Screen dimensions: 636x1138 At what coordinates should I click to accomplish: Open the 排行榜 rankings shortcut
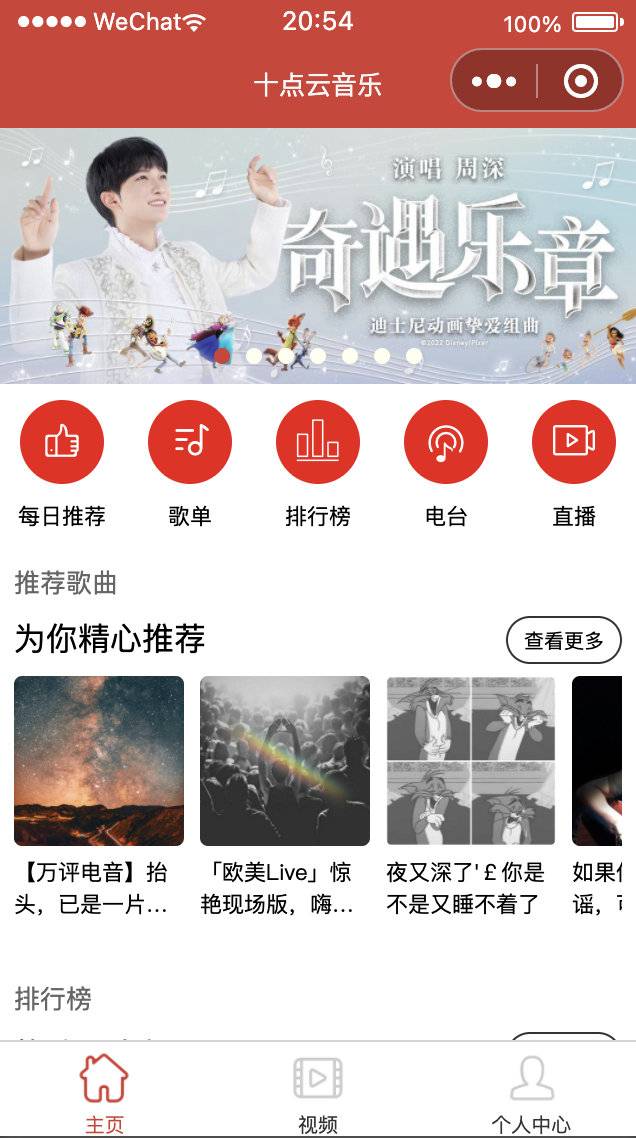318,464
